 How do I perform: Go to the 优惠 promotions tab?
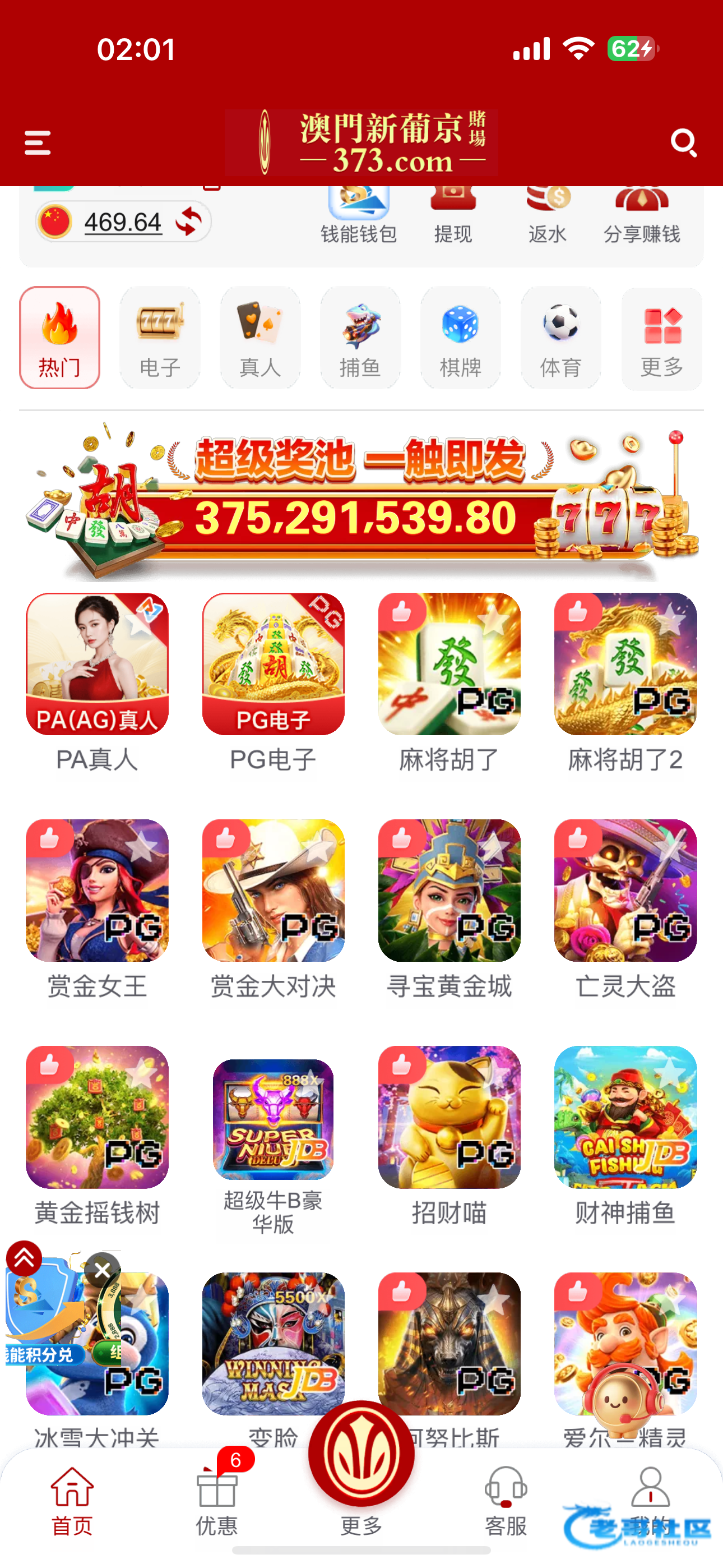(x=217, y=1498)
